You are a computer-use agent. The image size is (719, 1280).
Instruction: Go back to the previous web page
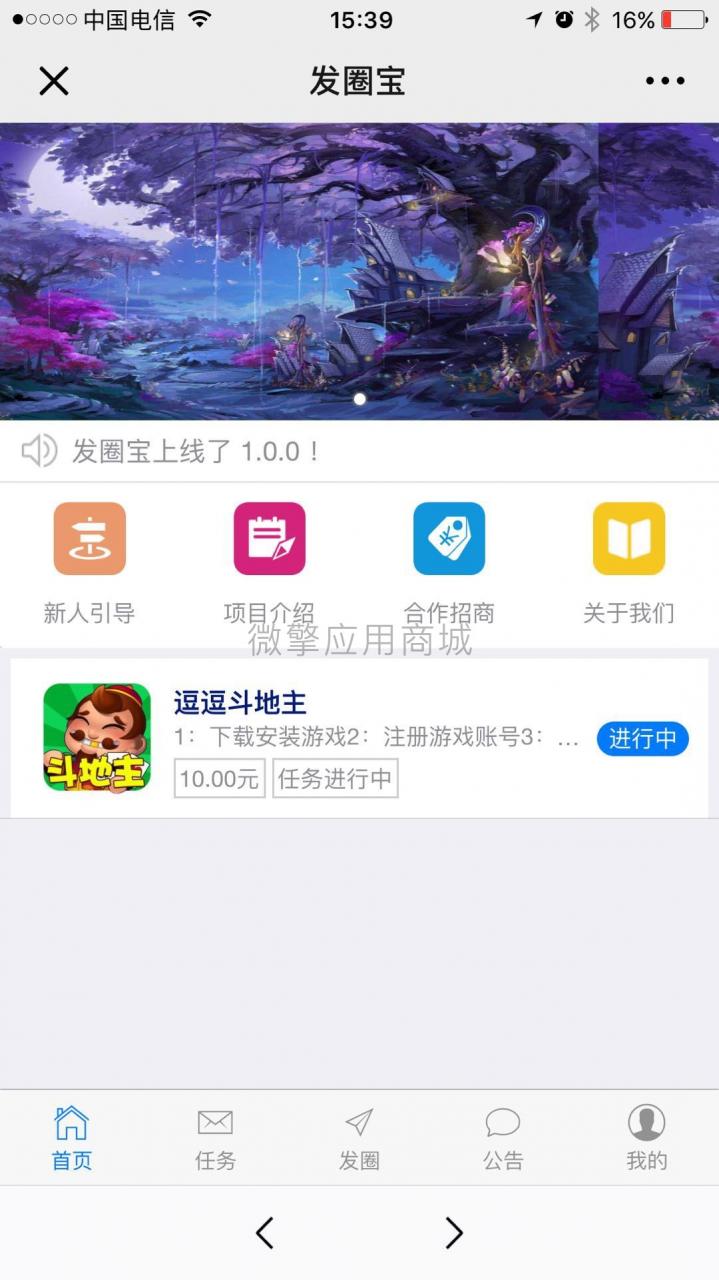pos(265,1233)
